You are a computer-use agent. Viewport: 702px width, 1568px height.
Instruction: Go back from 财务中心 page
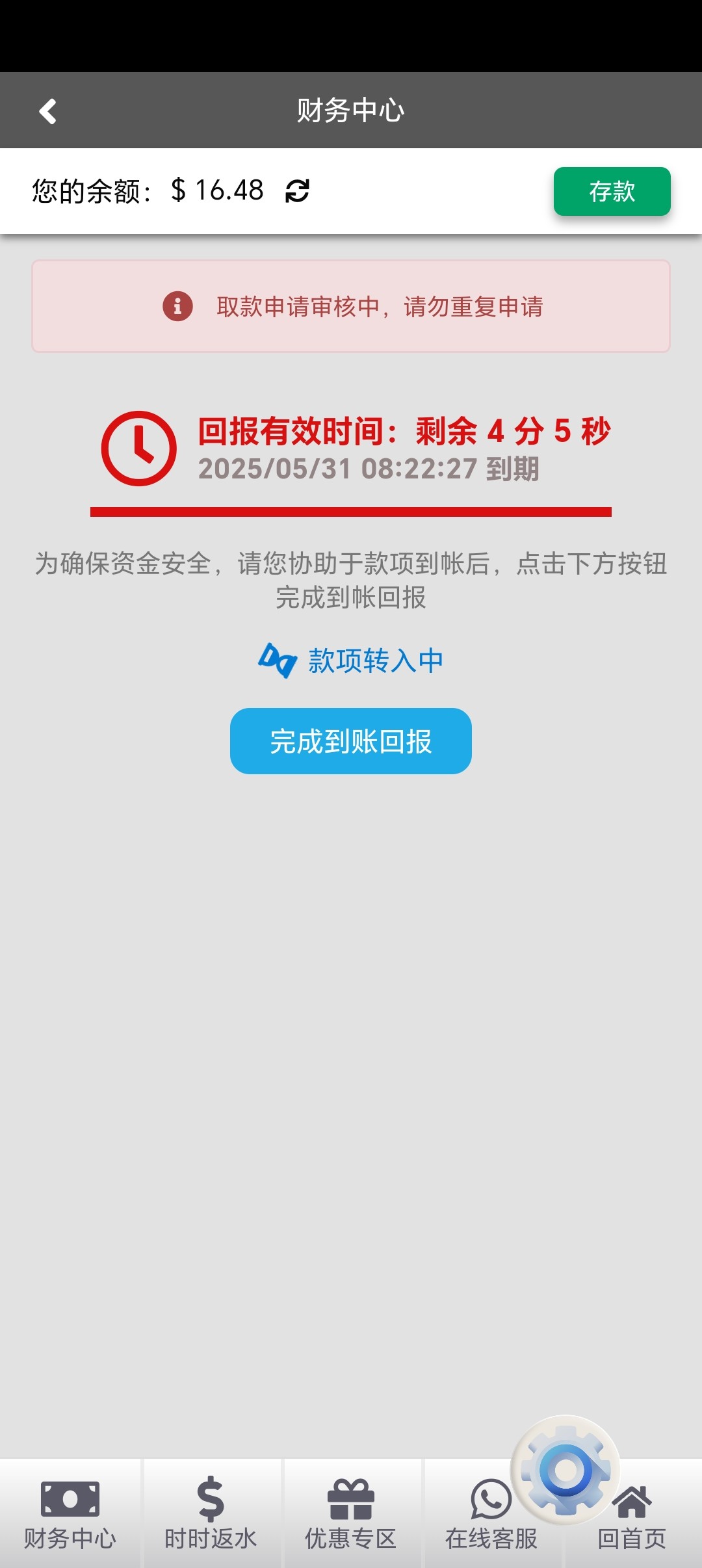[47, 111]
